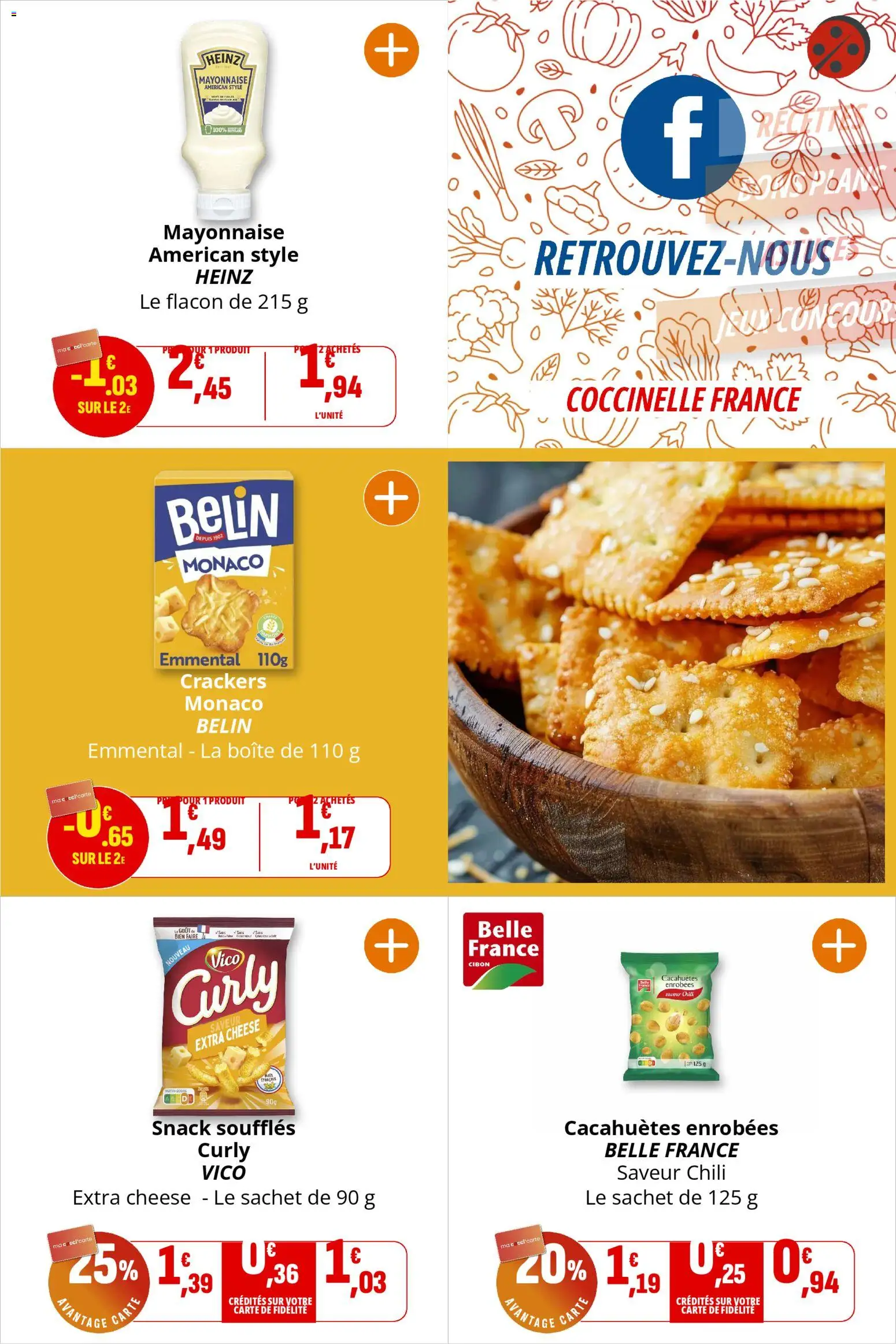Click the COCCINELLE FRANCE text link
This screenshot has width=896, height=1344.
coord(684,398)
